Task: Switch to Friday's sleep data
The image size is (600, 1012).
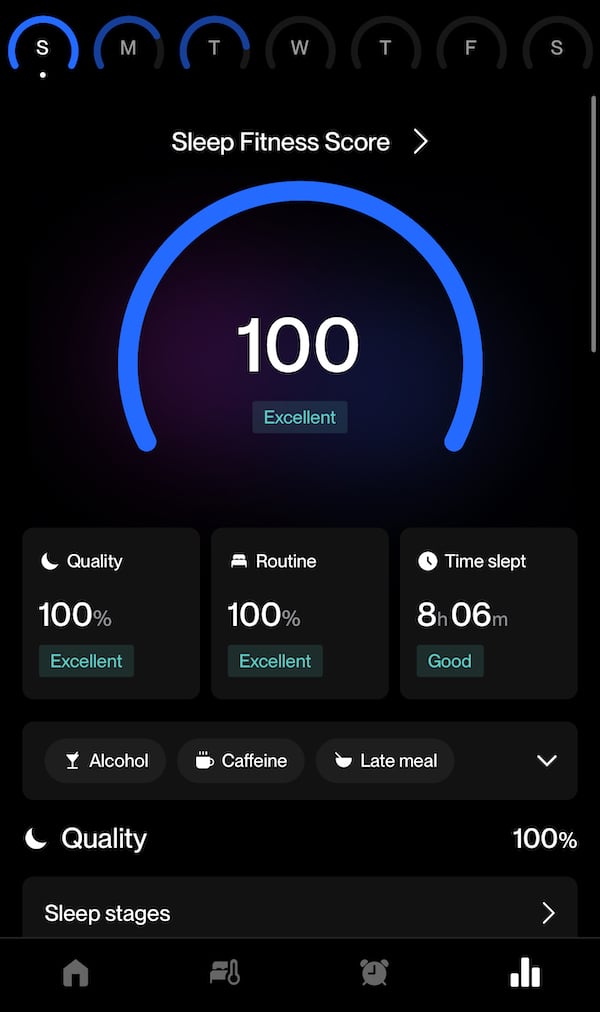Action: (471, 47)
